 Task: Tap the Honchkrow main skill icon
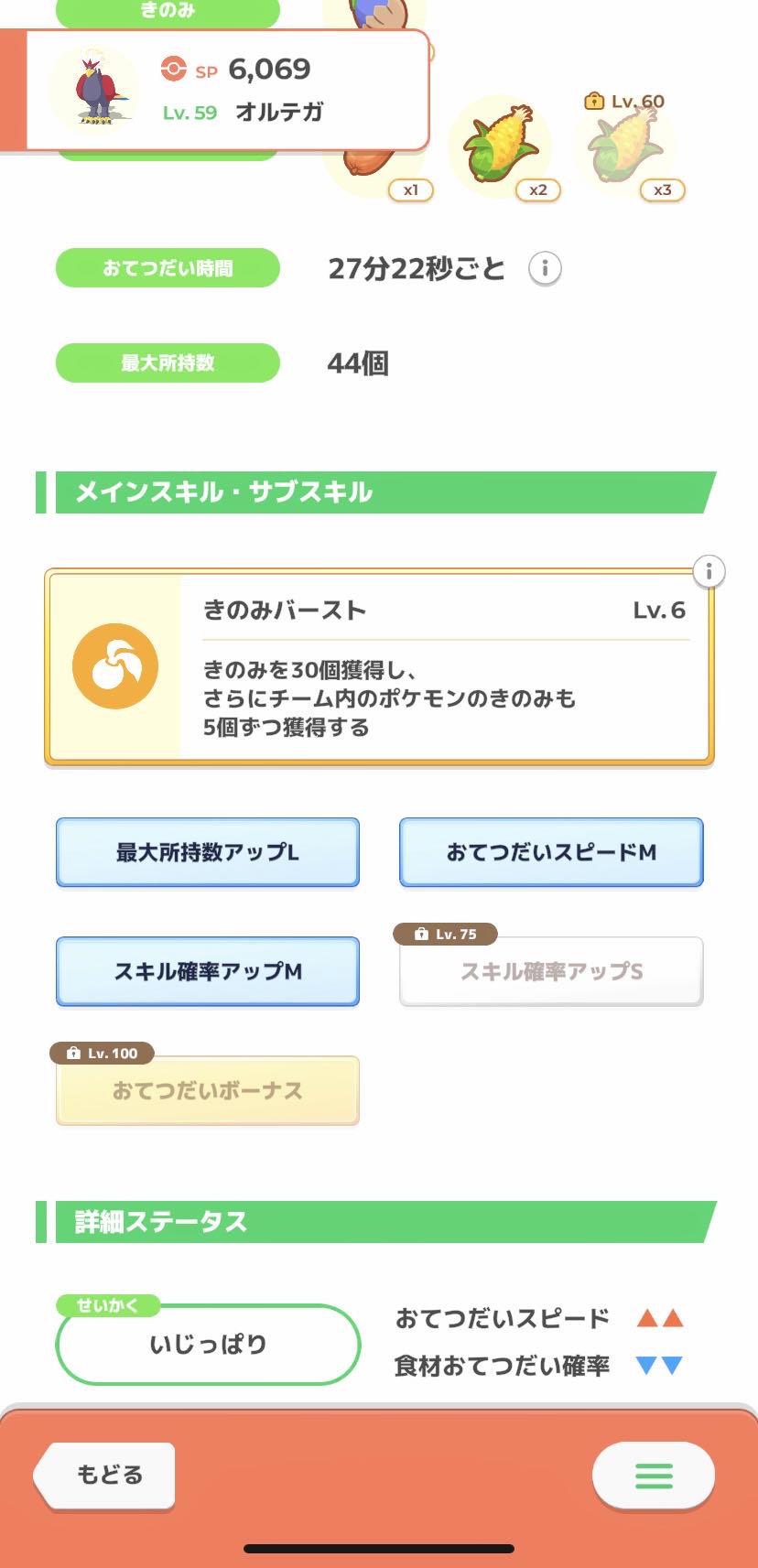[x=114, y=665]
